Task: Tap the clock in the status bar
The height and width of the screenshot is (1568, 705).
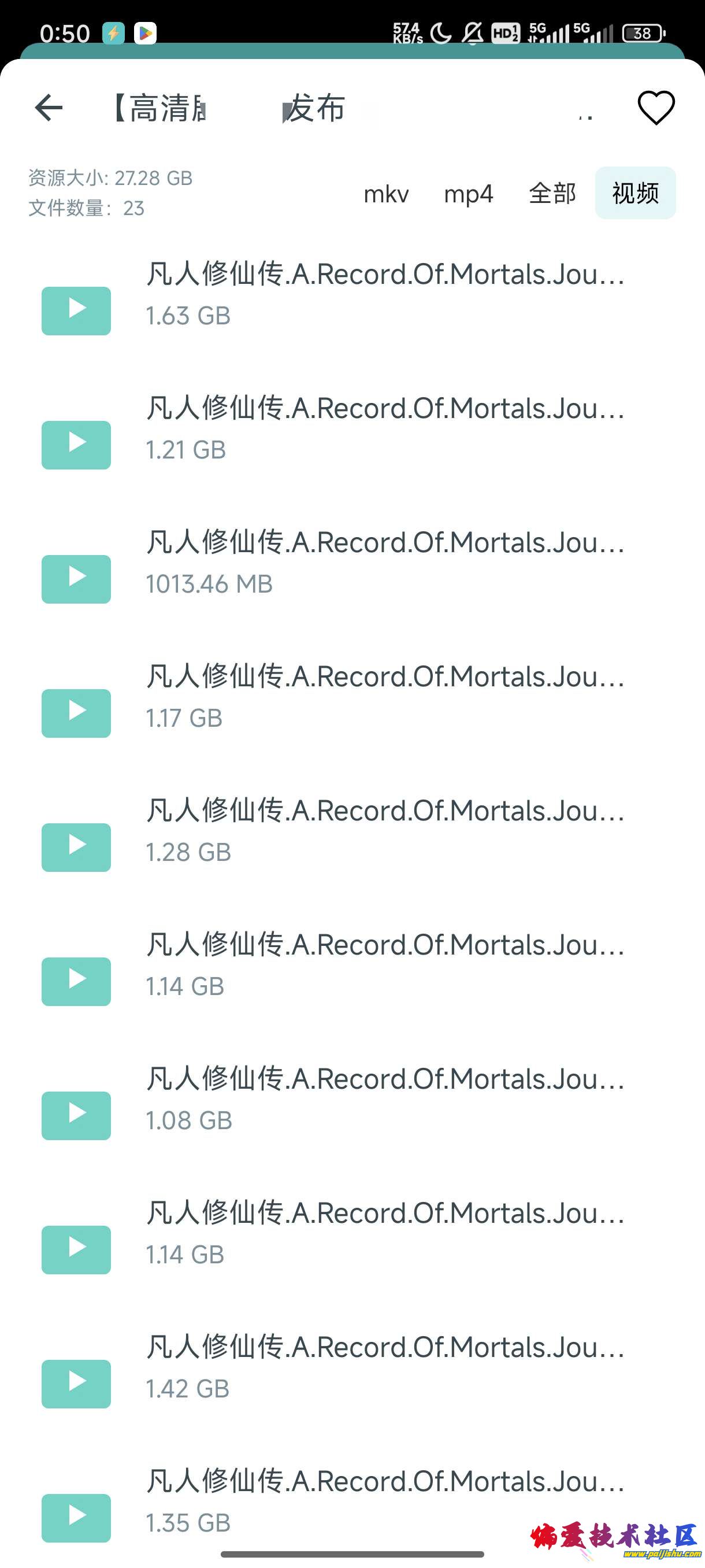Action: [65, 33]
